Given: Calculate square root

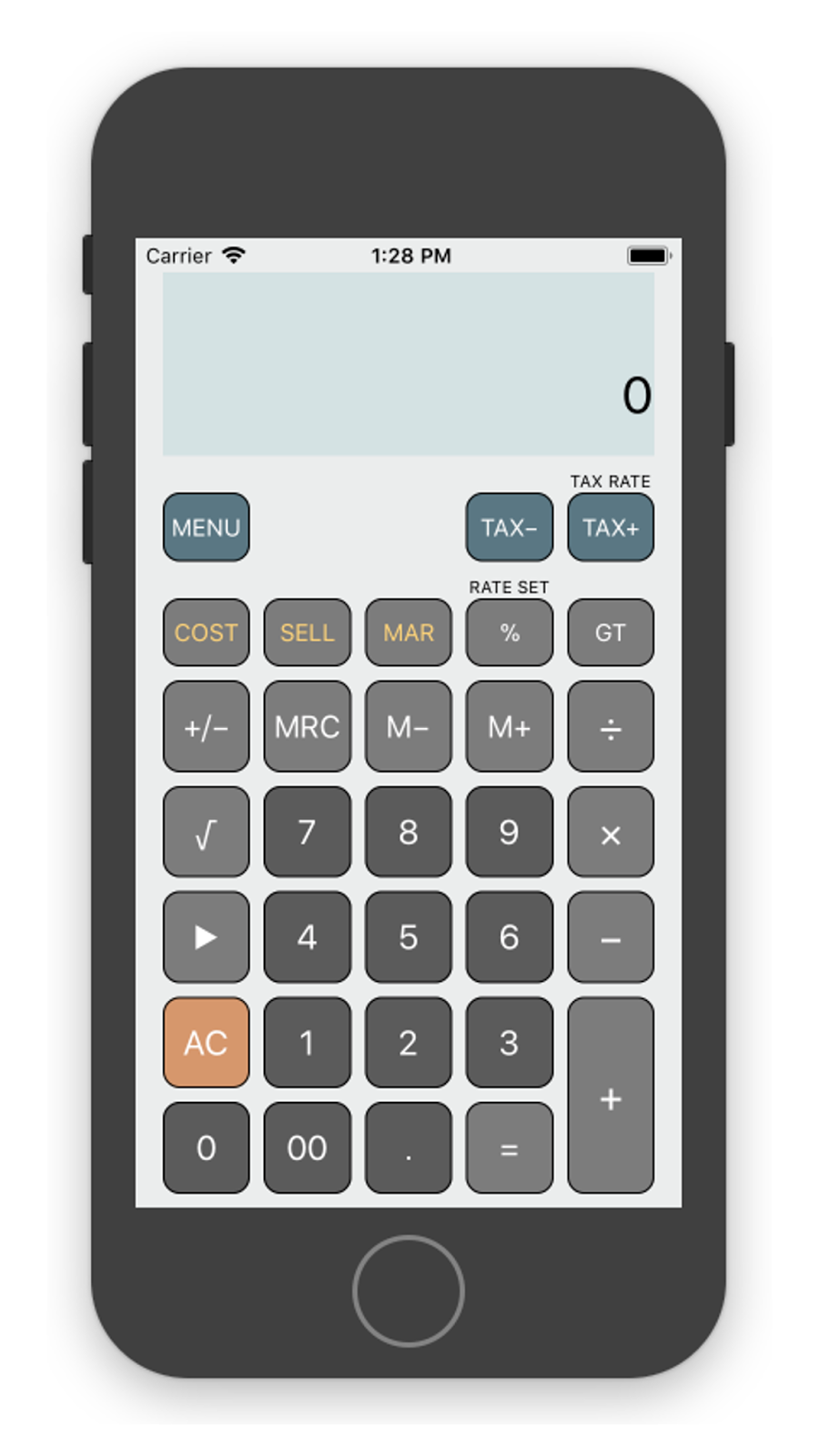Looking at the screenshot, I should [x=206, y=832].
